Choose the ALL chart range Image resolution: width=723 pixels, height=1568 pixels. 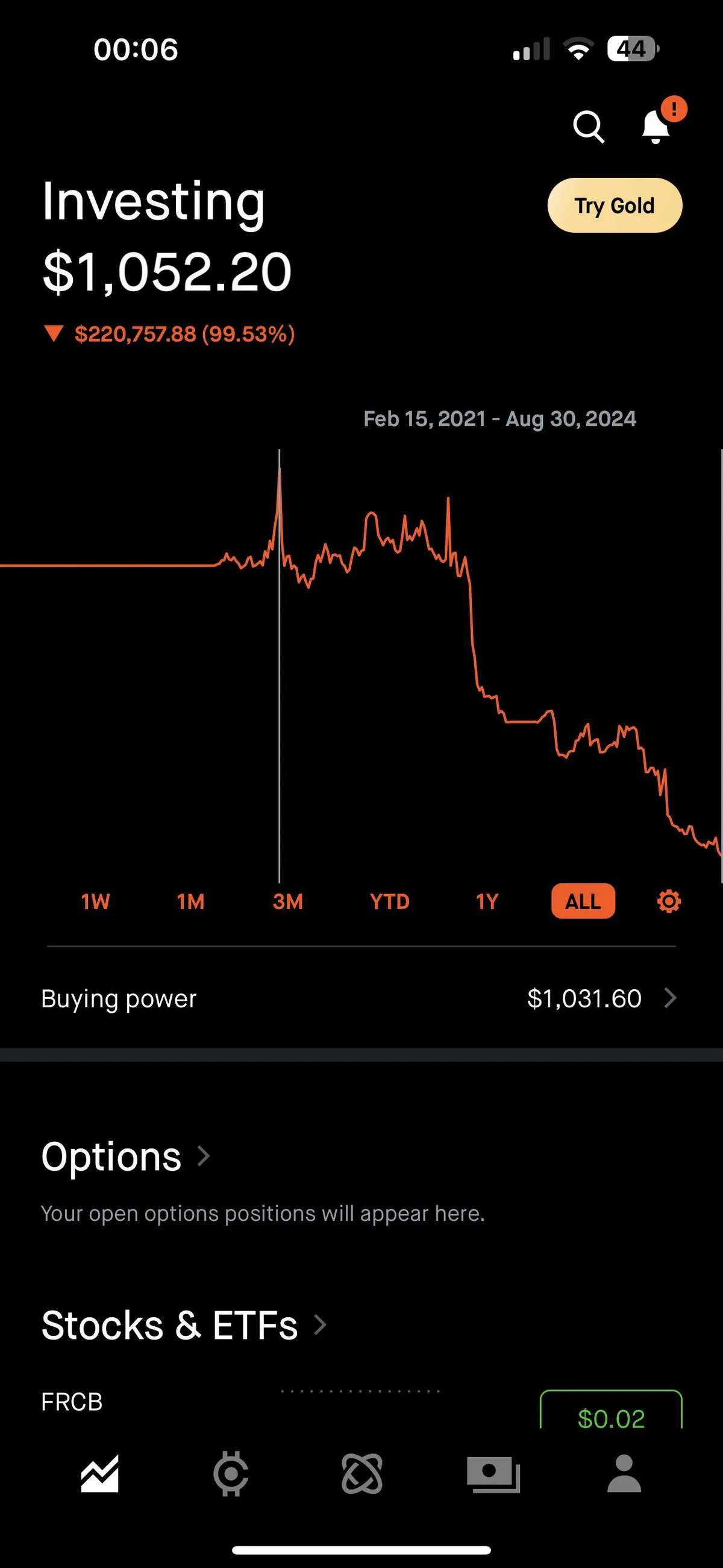[x=583, y=901]
